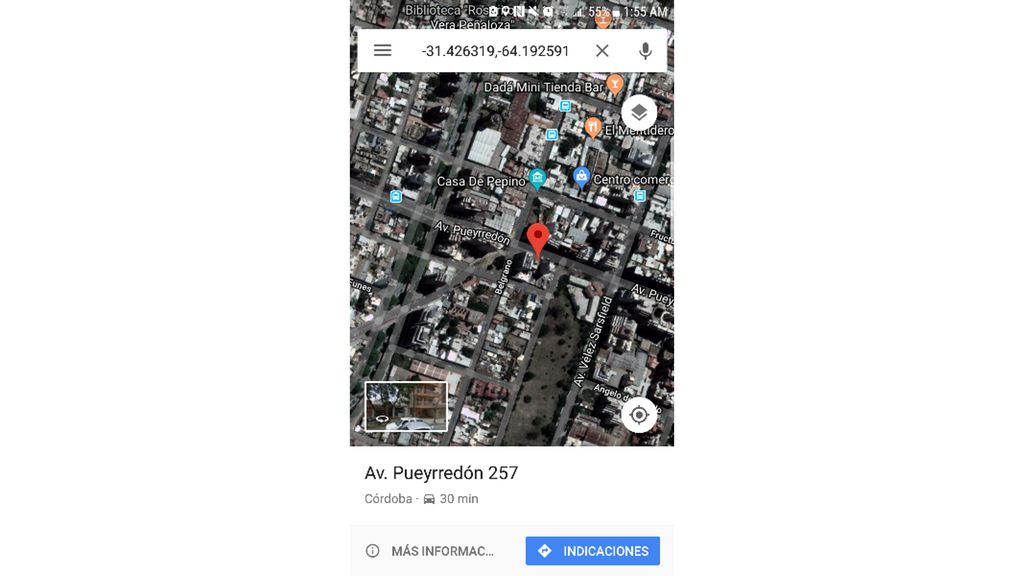Open the map layers selector
Image resolution: width=1024 pixels, height=576 pixels.
(639, 113)
